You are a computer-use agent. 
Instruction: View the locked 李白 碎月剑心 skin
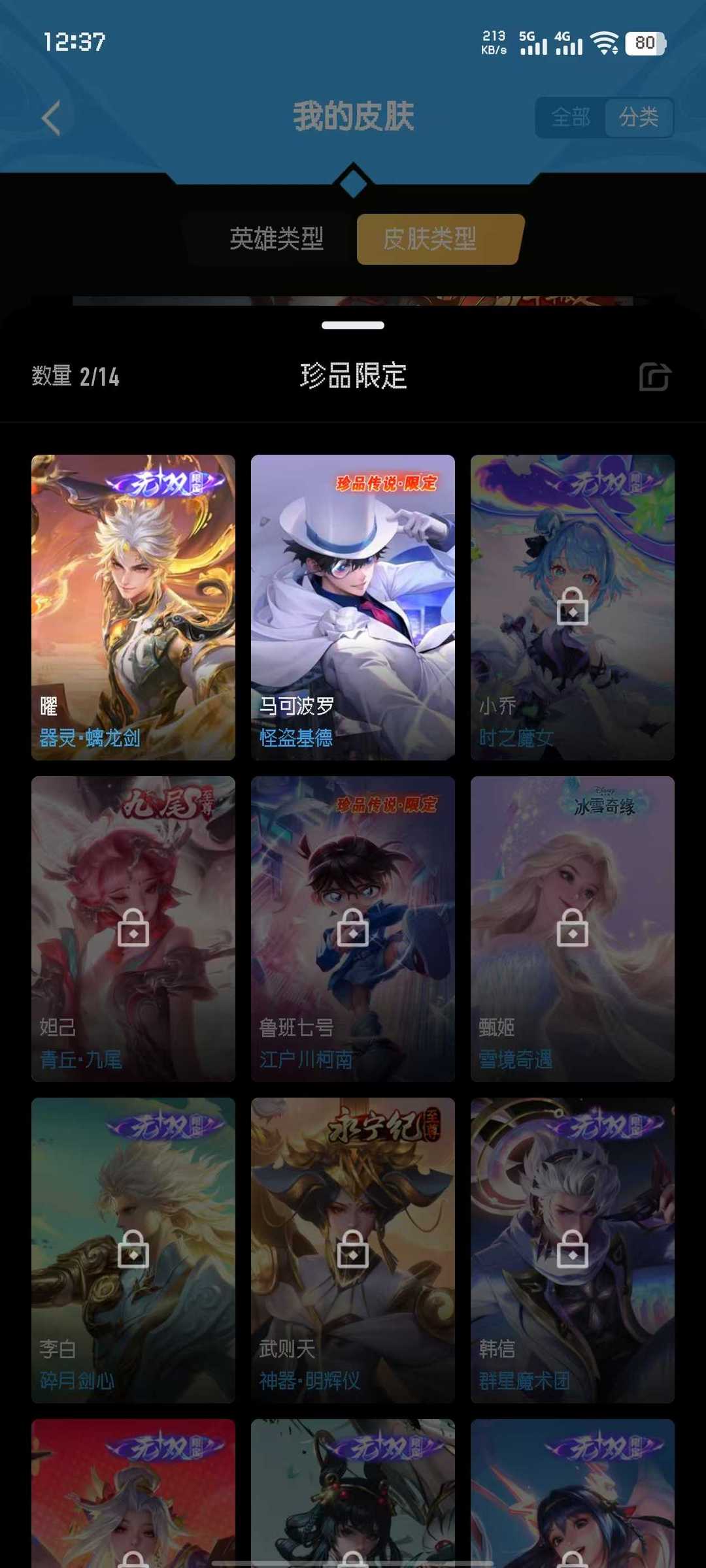(133, 1250)
